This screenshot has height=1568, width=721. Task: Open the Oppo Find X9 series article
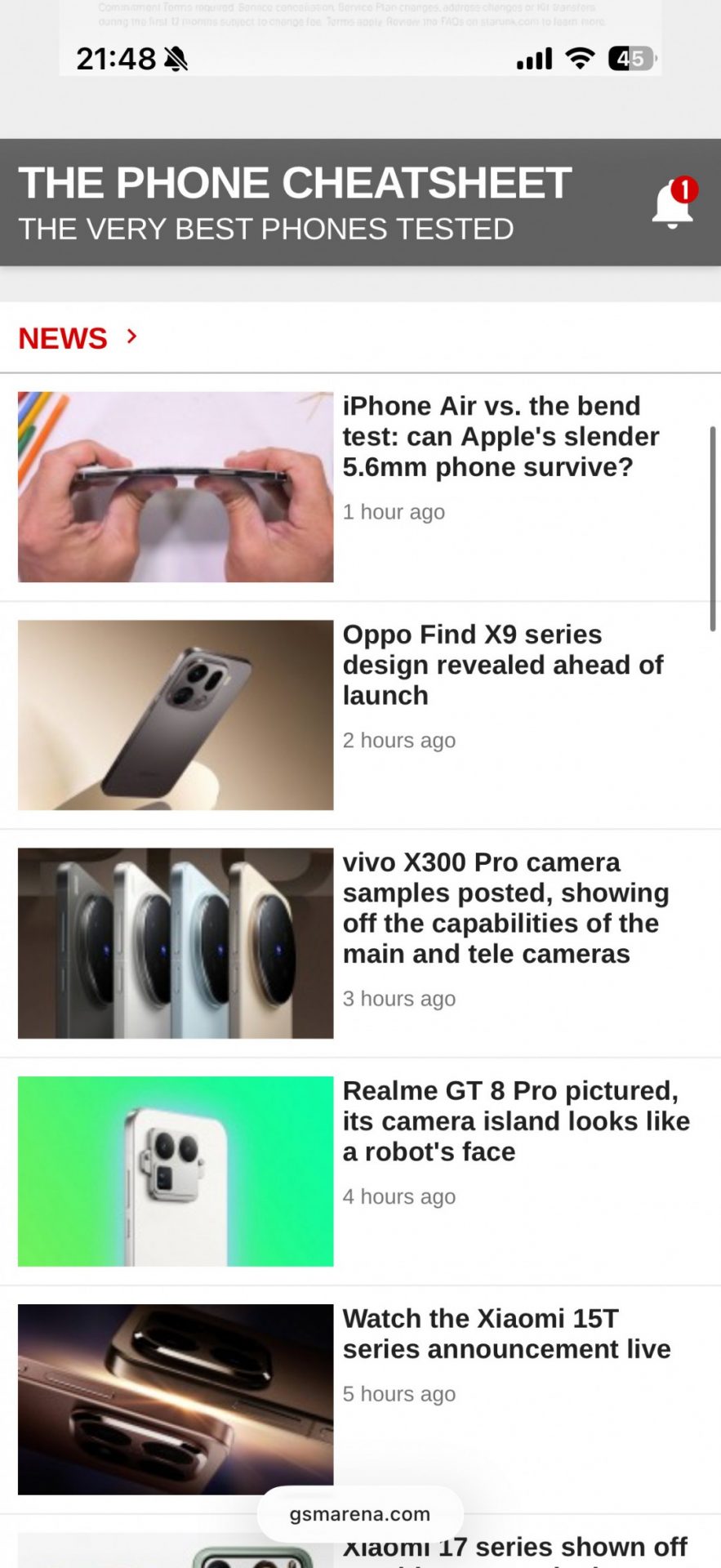pos(502,665)
